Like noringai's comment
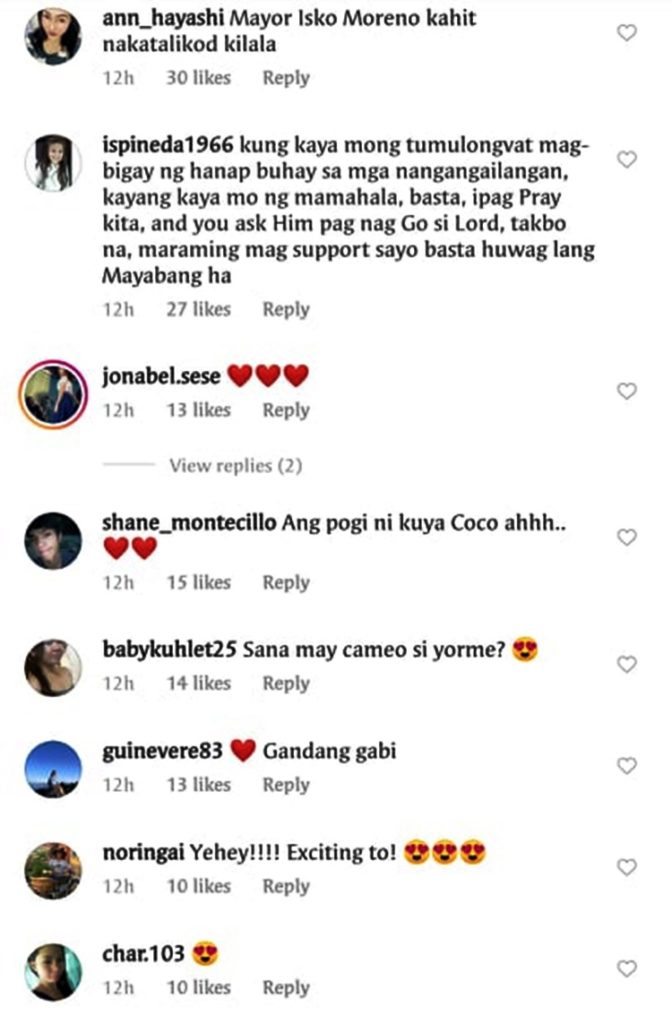 (627, 867)
